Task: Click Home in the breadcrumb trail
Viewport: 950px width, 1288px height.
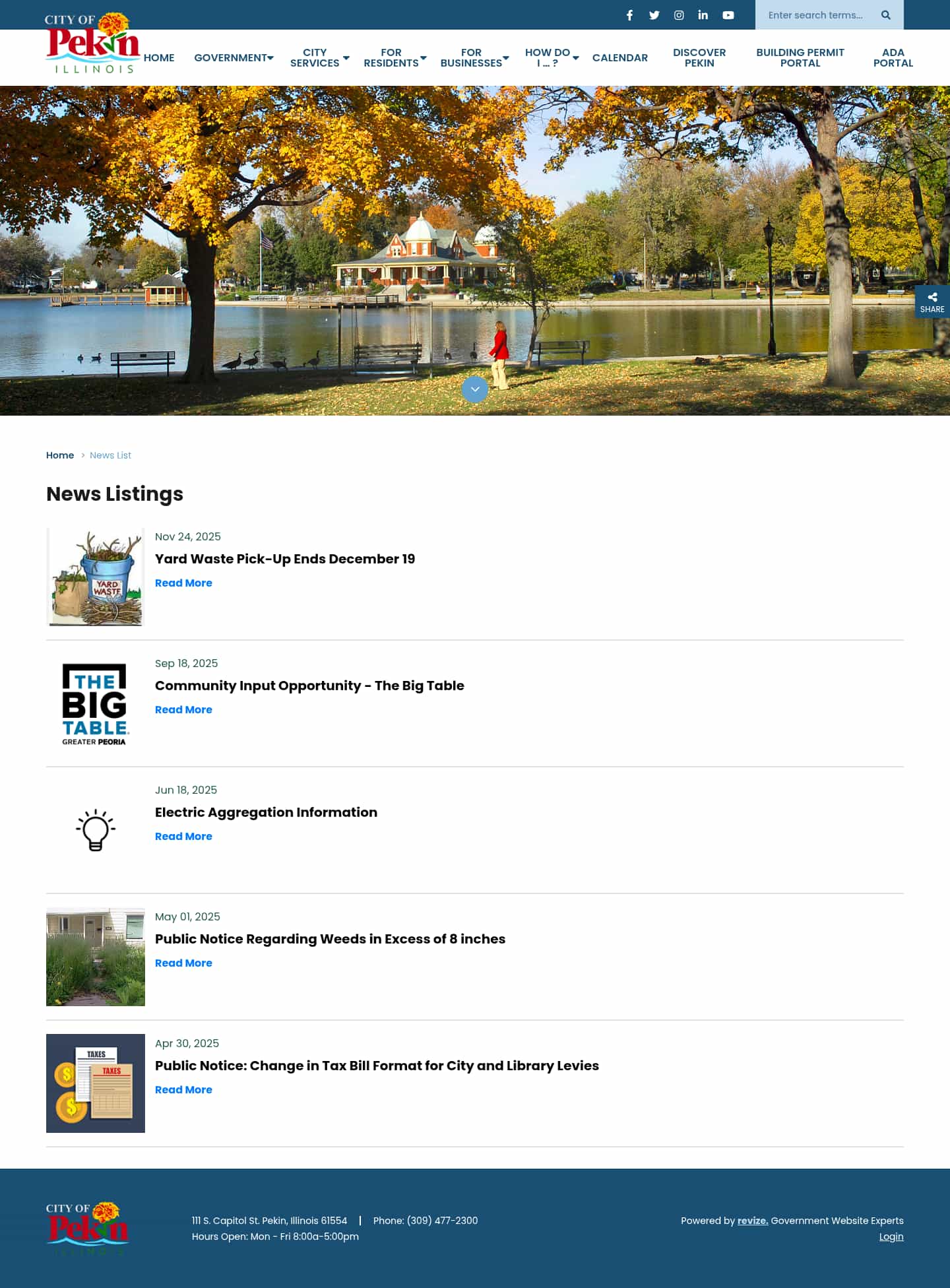Action: click(x=60, y=455)
